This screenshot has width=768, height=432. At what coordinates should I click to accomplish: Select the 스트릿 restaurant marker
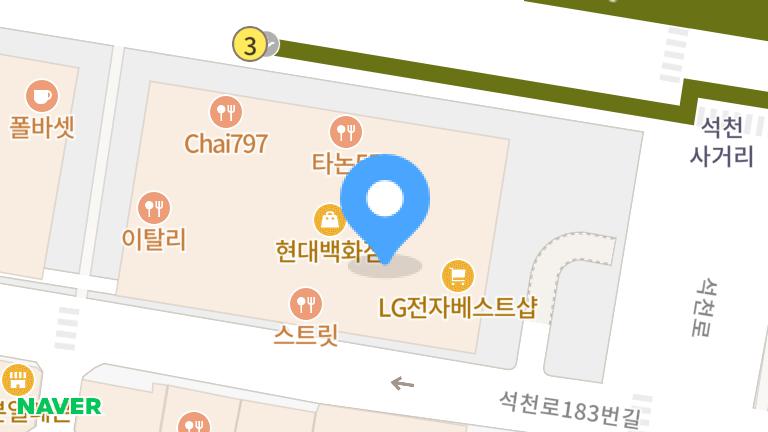(305, 302)
